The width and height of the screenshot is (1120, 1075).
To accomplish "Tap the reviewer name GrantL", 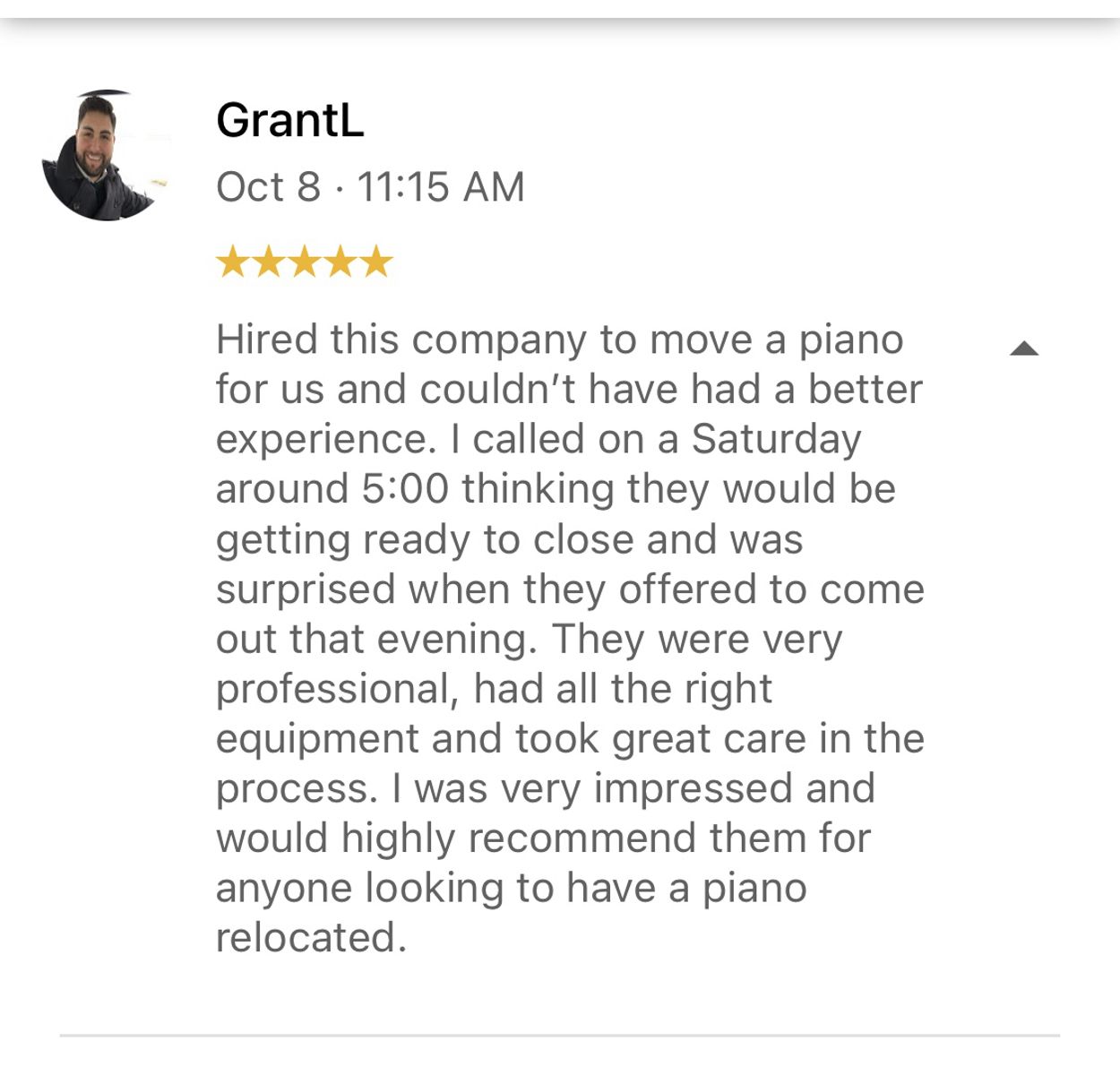I will tap(290, 120).
